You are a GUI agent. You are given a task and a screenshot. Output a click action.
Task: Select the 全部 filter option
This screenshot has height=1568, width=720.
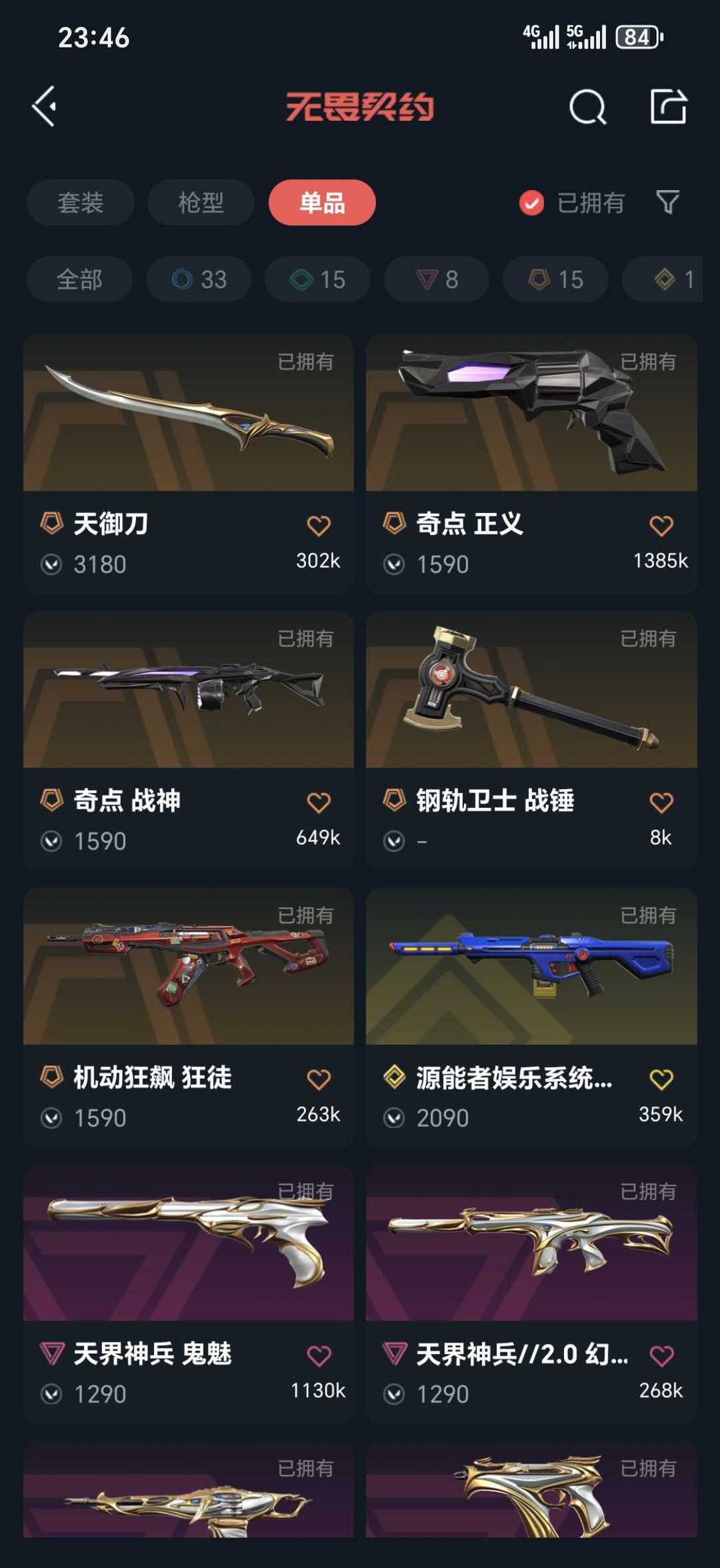79,279
